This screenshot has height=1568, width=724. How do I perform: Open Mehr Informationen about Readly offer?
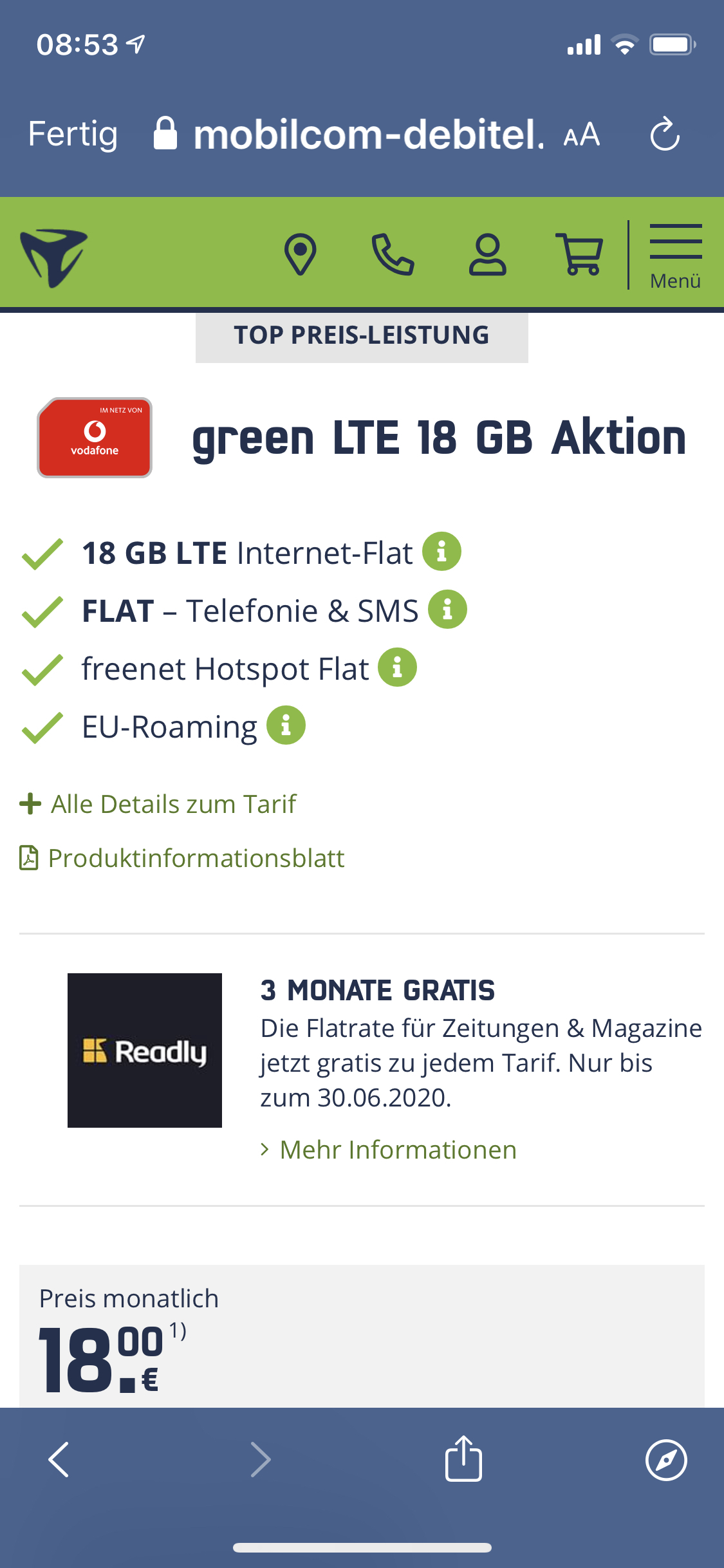pos(389,1150)
